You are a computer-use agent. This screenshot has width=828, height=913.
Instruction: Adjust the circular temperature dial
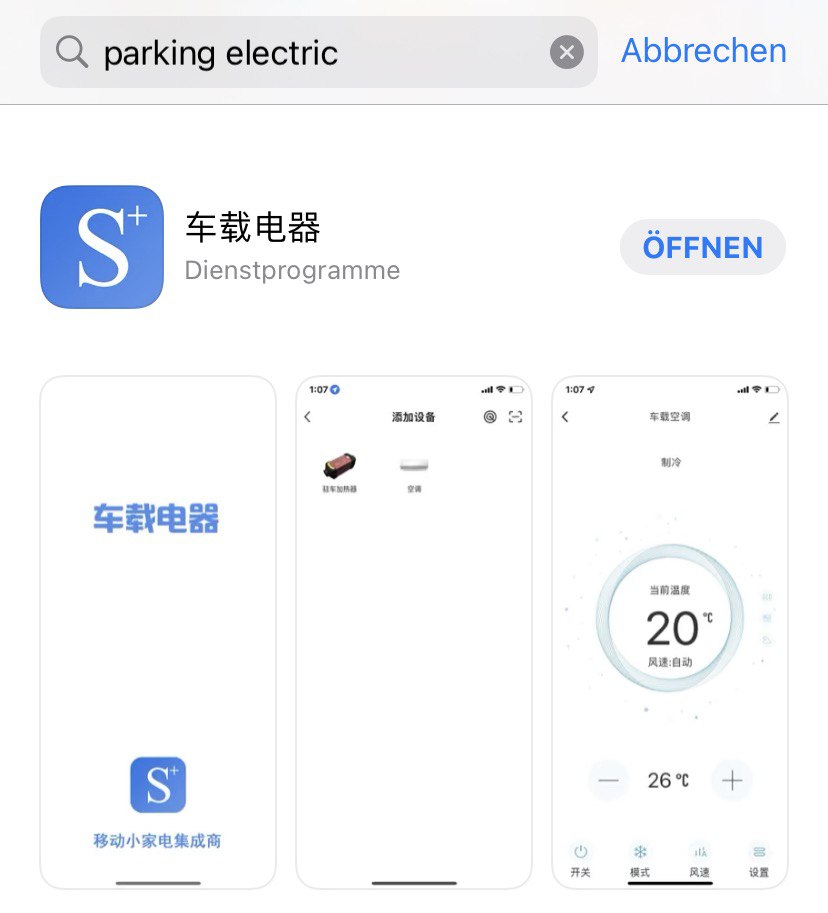click(x=669, y=619)
